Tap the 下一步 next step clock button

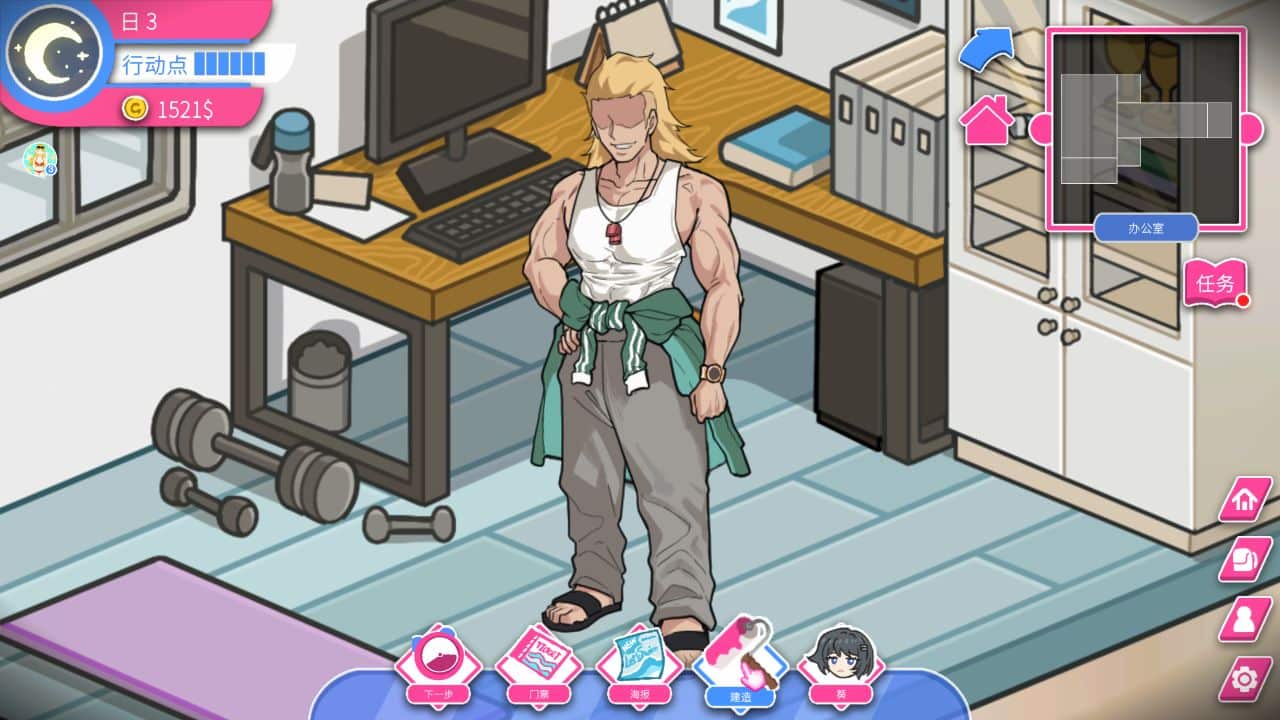click(438, 663)
